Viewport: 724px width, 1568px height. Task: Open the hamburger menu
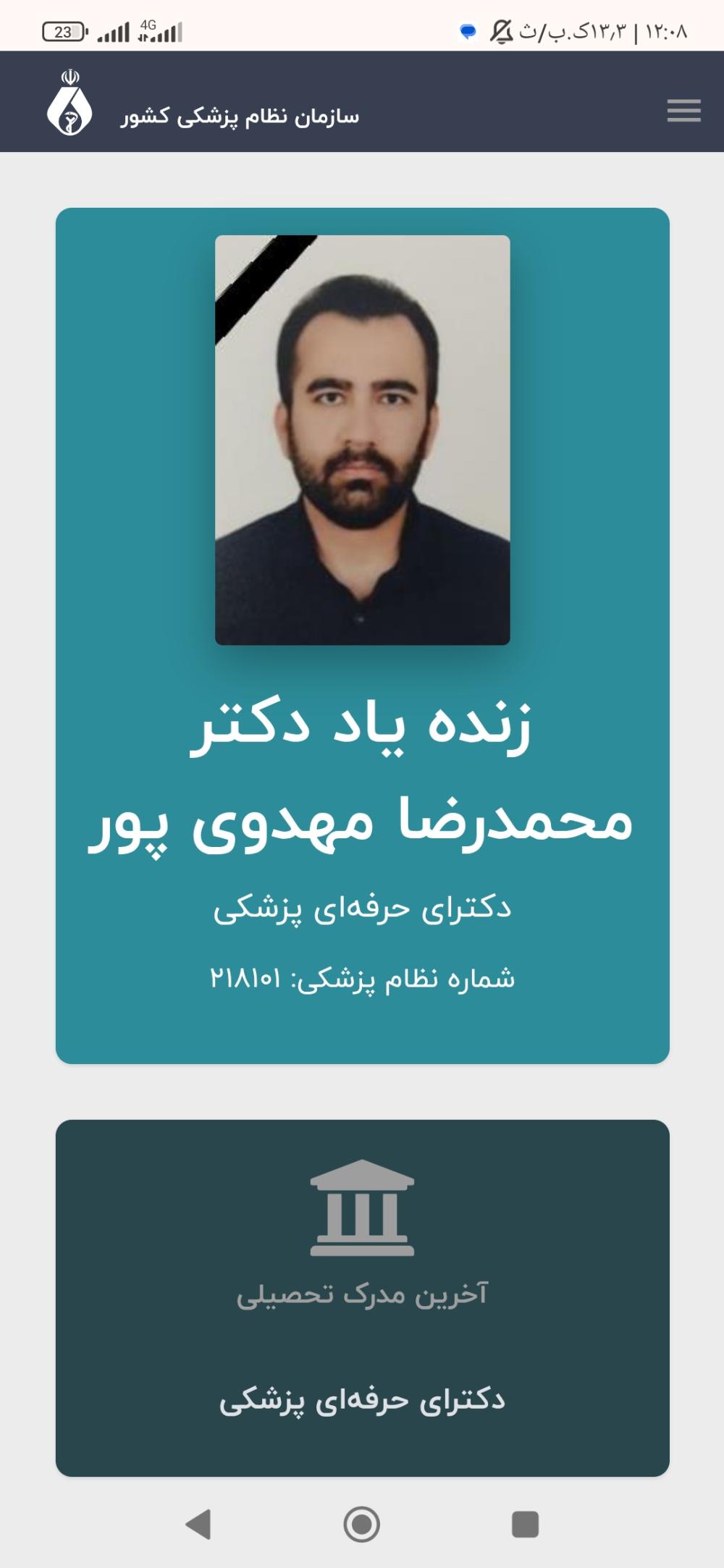pyautogui.click(x=684, y=110)
